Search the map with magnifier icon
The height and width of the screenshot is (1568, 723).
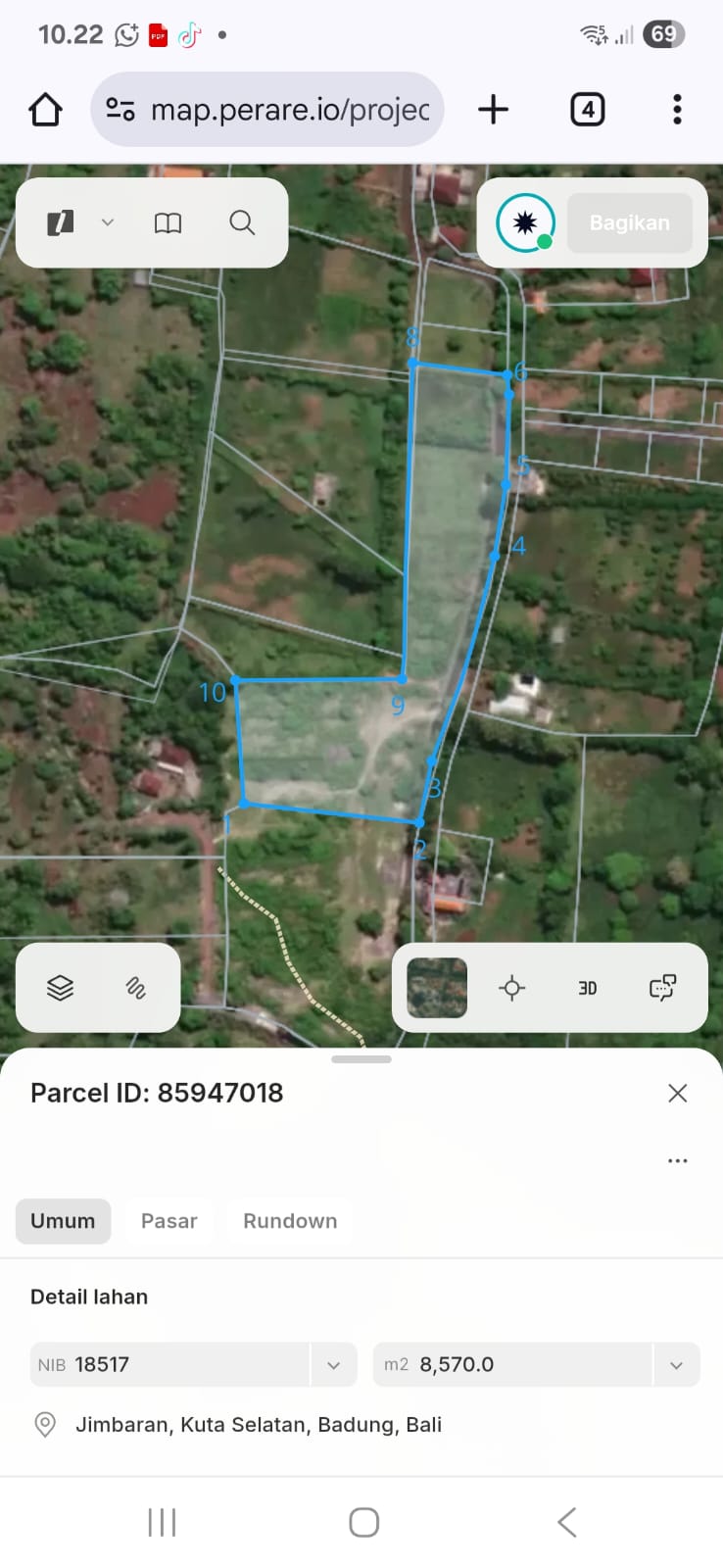coord(242,223)
